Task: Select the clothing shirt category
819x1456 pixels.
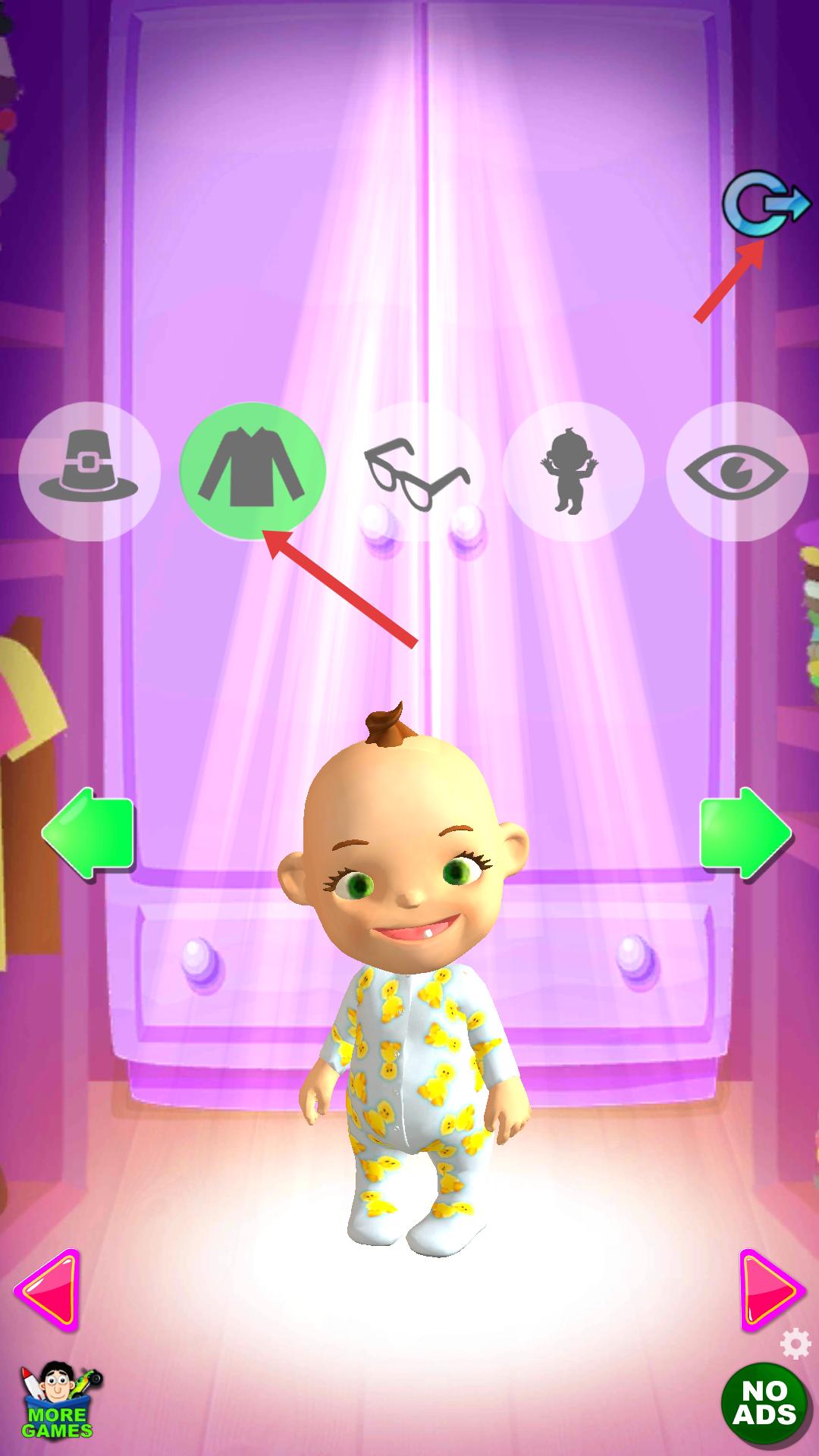Action: (x=253, y=472)
